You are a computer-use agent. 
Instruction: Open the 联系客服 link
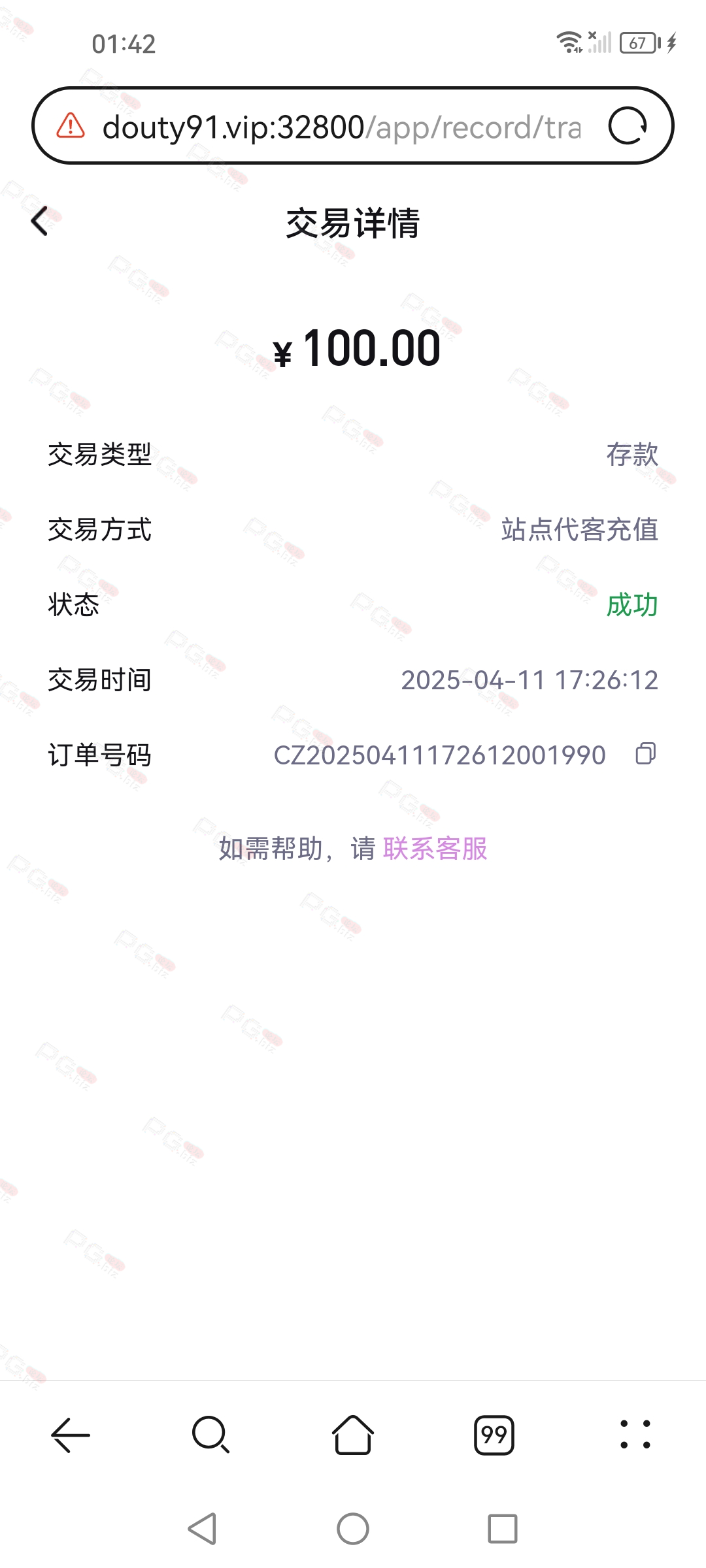435,848
